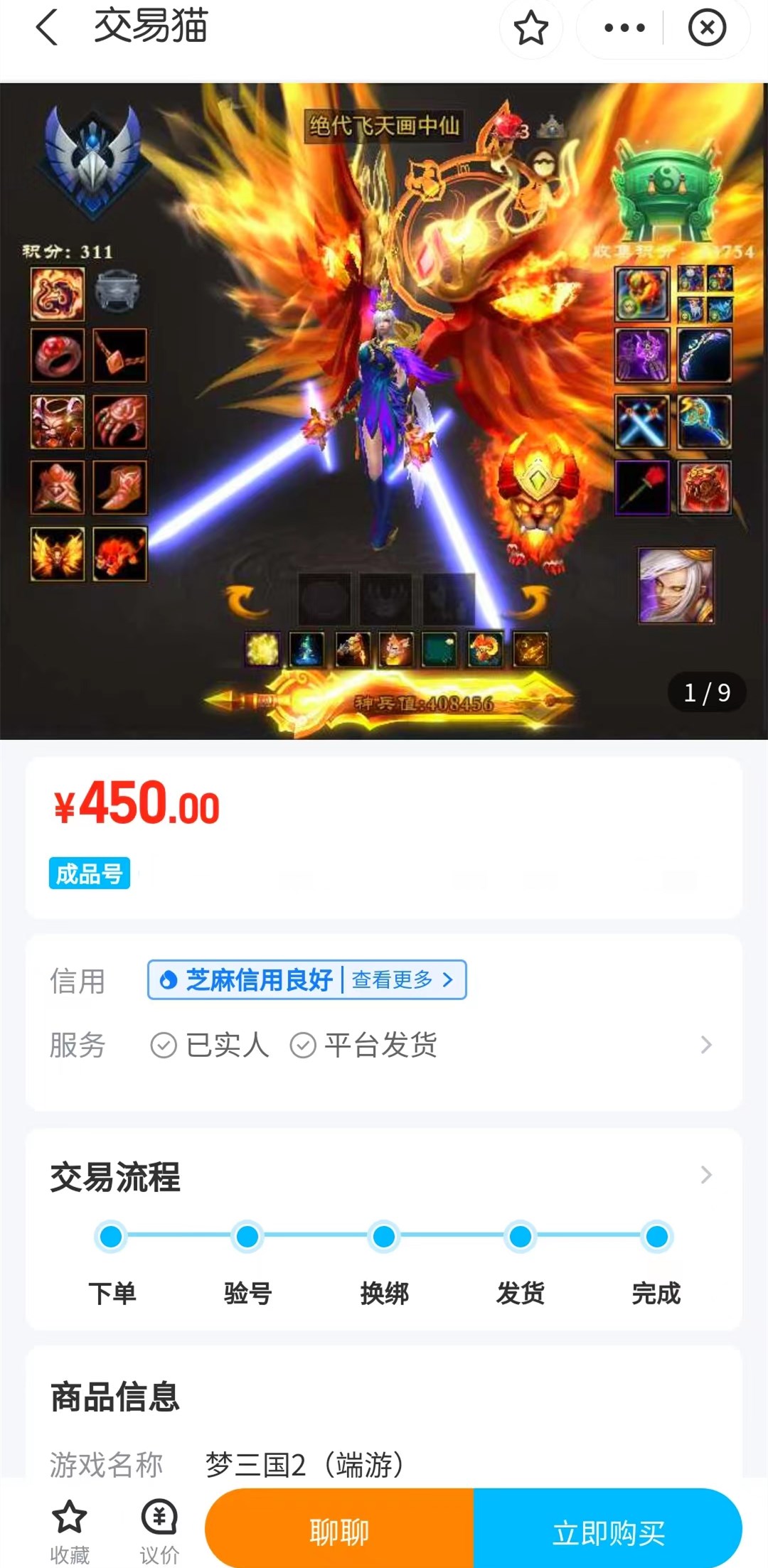Expand the 交易流程 details
This screenshot has width=768, height=1568.
coord(705,1175)
